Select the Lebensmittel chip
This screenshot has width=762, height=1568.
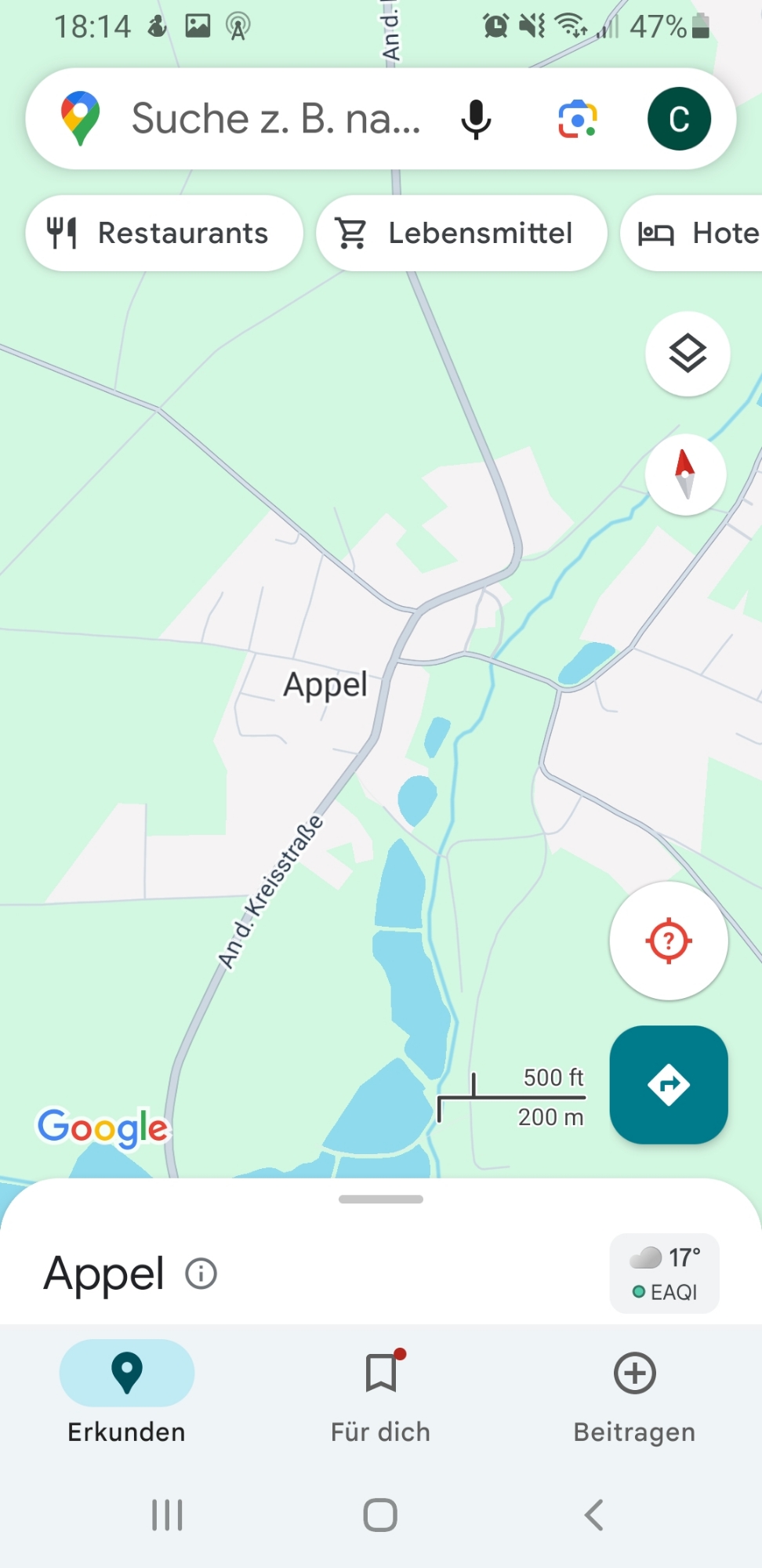[461, 234]
